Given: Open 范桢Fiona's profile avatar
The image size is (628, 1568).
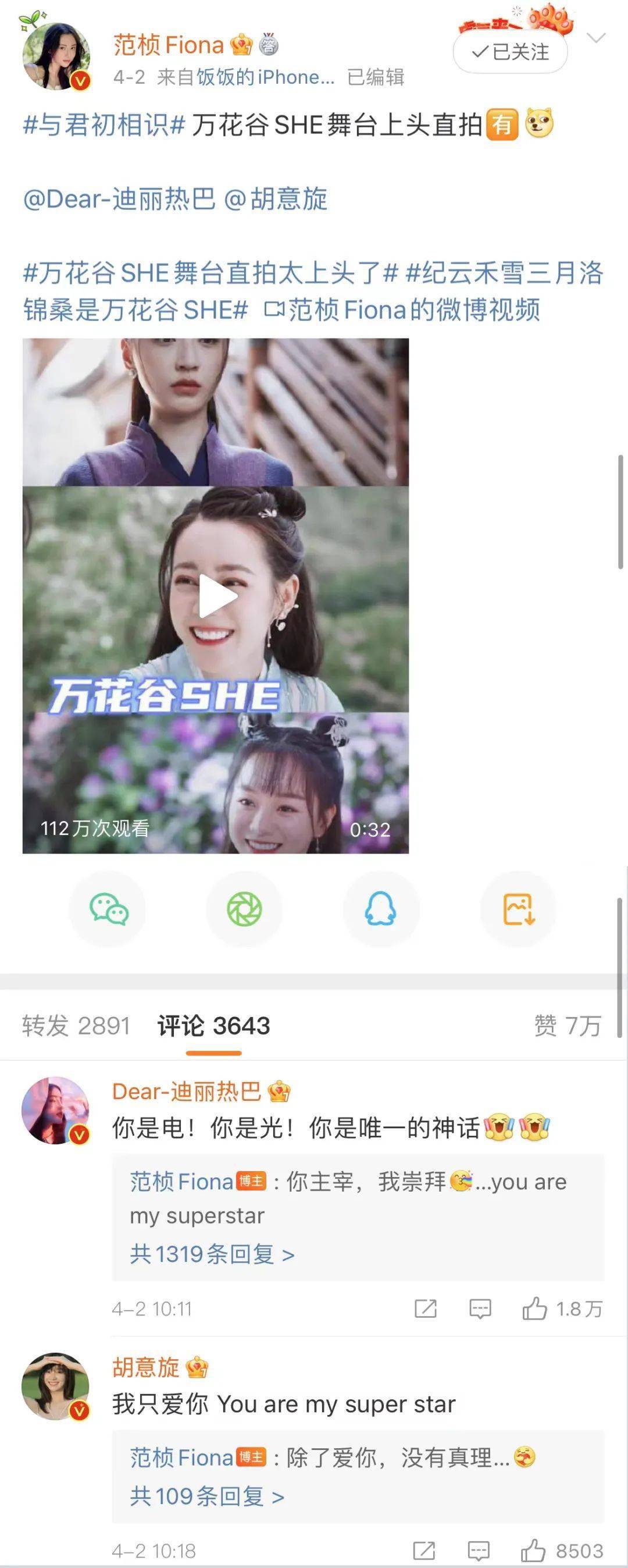Looking at the screenshot, I should (x=56, y=56).
